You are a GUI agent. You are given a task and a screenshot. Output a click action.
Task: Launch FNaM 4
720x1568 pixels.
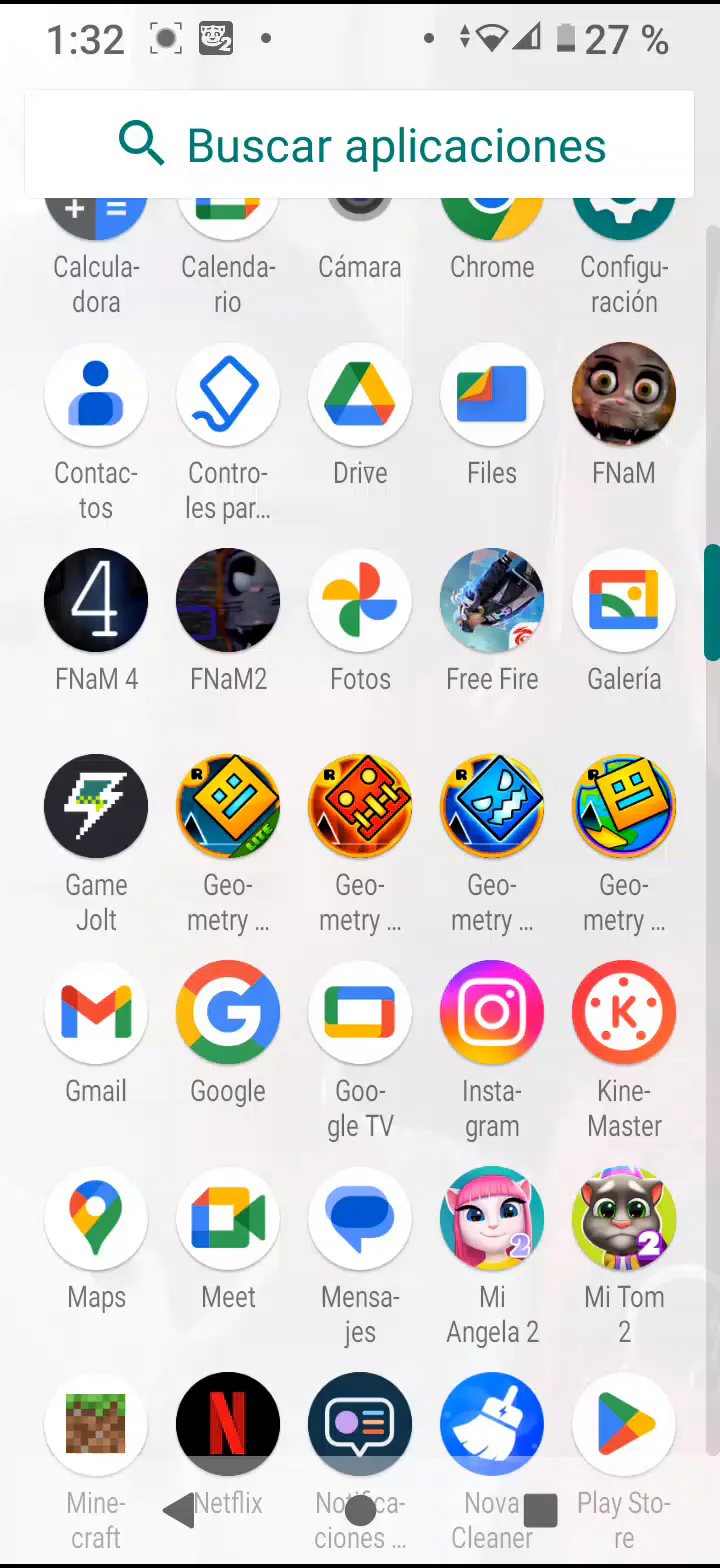pos(96,600)
